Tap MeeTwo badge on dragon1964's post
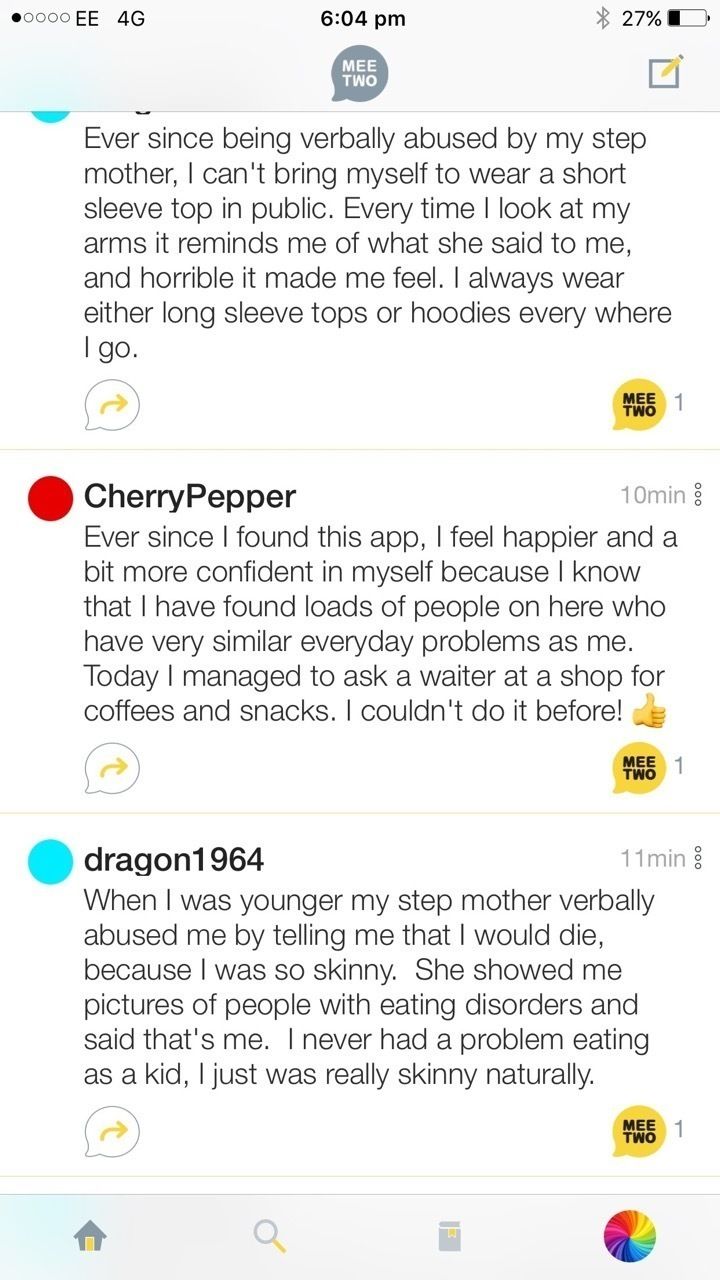 coord(639,1130)
